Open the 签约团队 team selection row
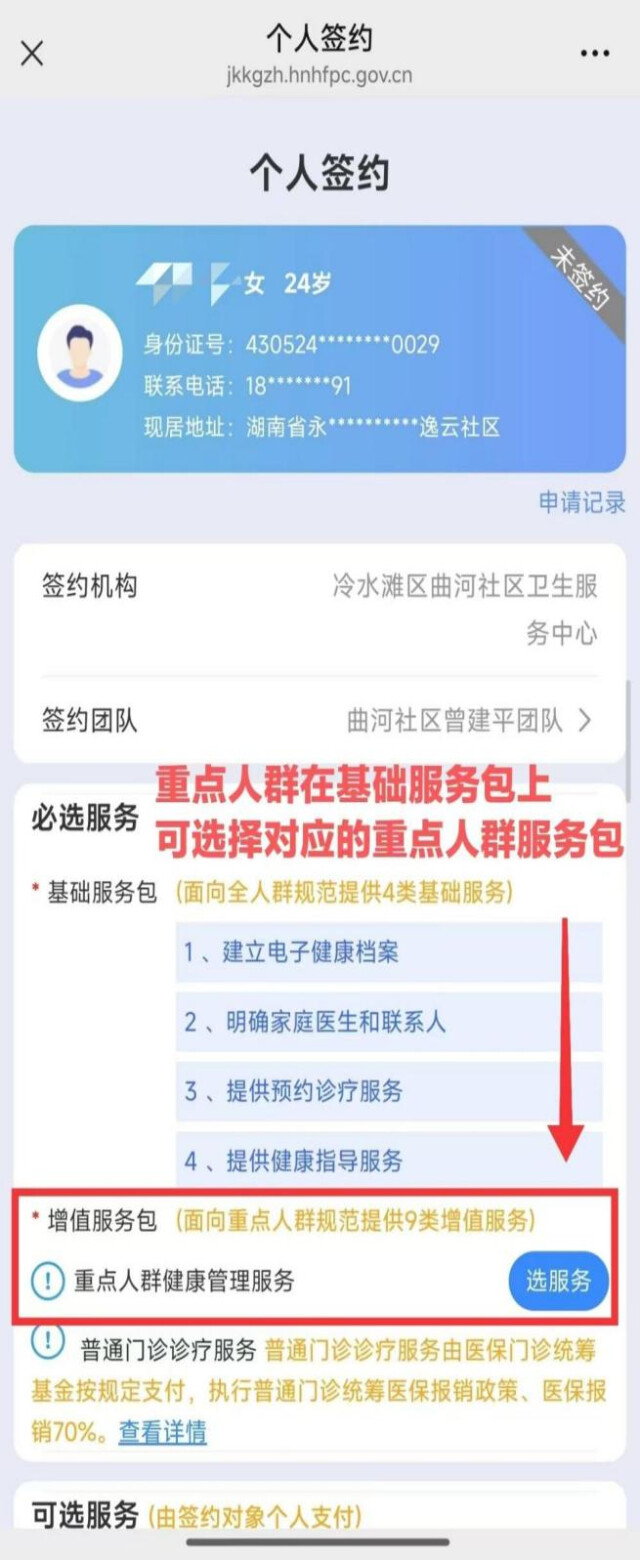 [320, 720]
